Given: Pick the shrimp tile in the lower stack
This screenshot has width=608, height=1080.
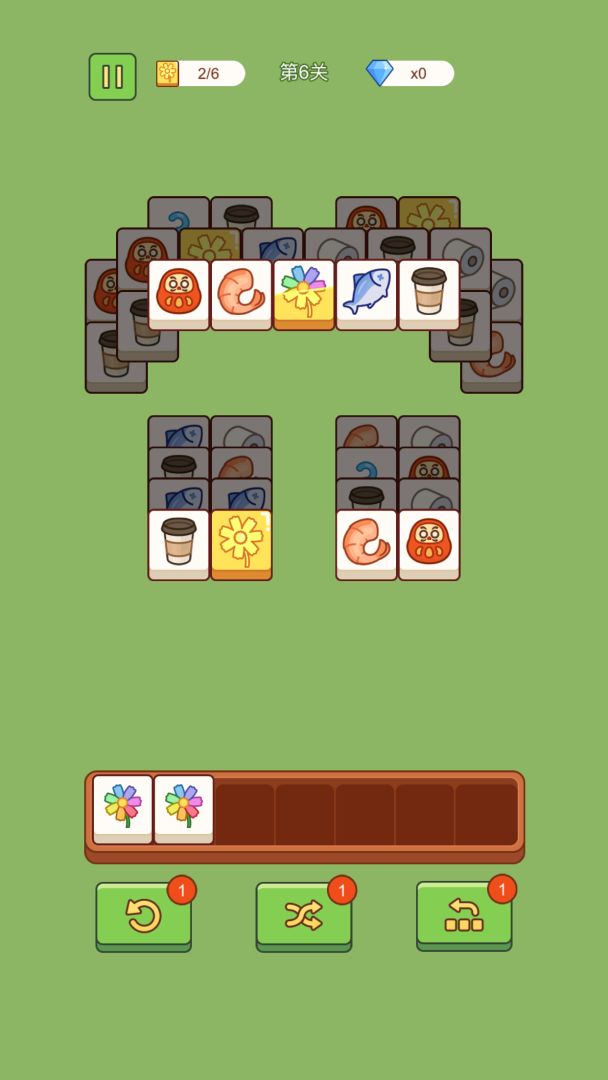Looking at the screenshot, I should (x=366, y=545).
